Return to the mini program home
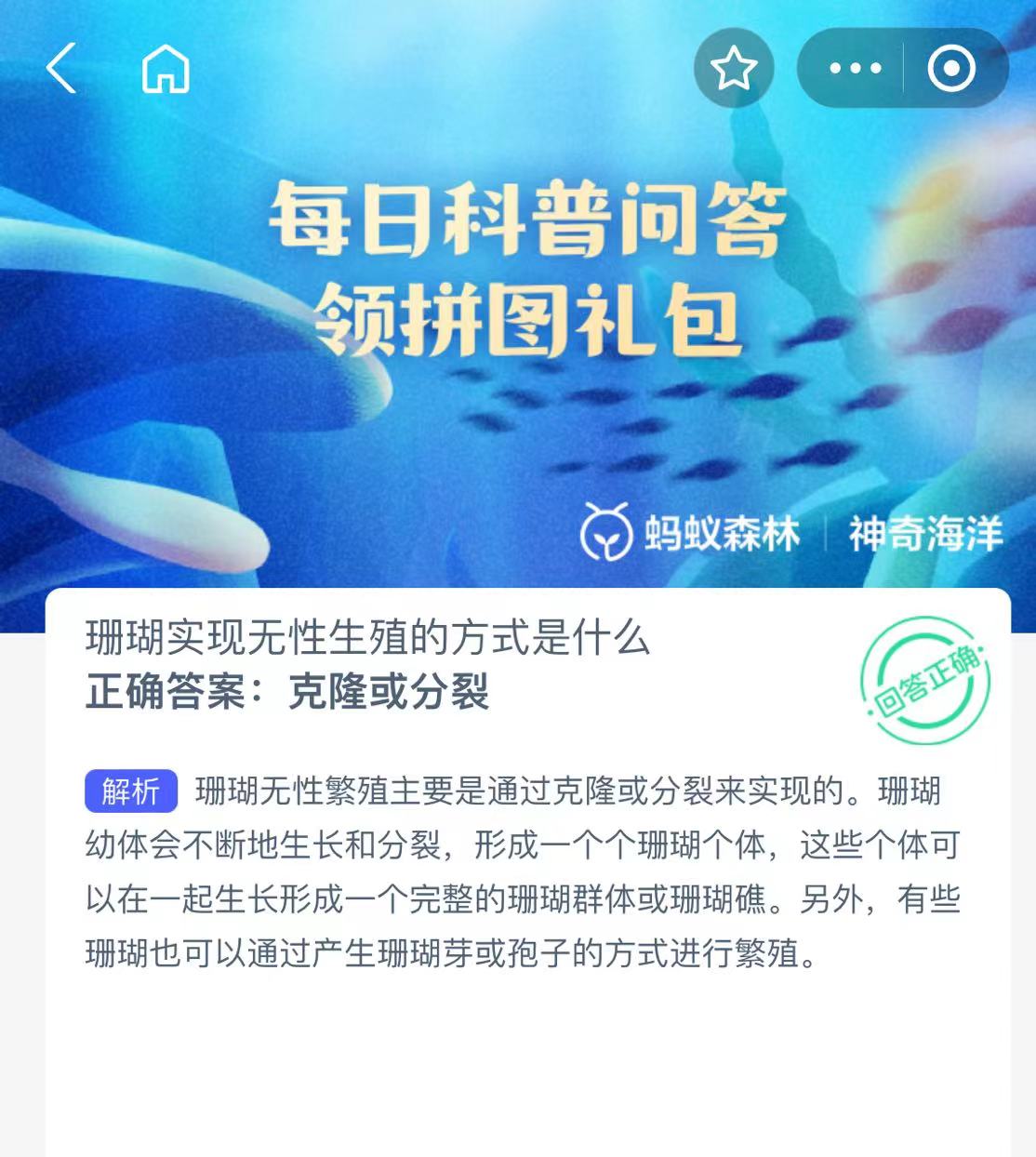 [166, 69]
